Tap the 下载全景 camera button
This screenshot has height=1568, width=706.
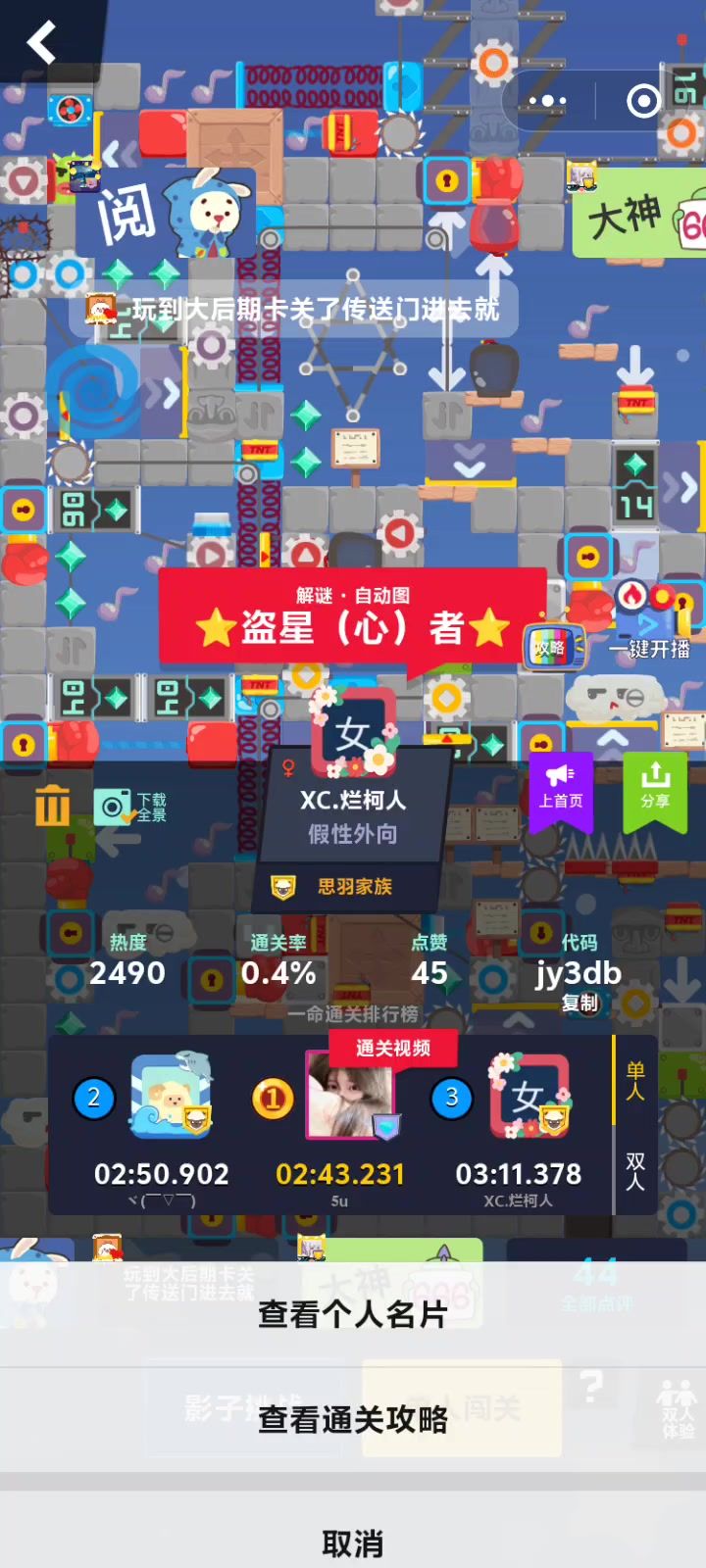click(x=130, y=807)
